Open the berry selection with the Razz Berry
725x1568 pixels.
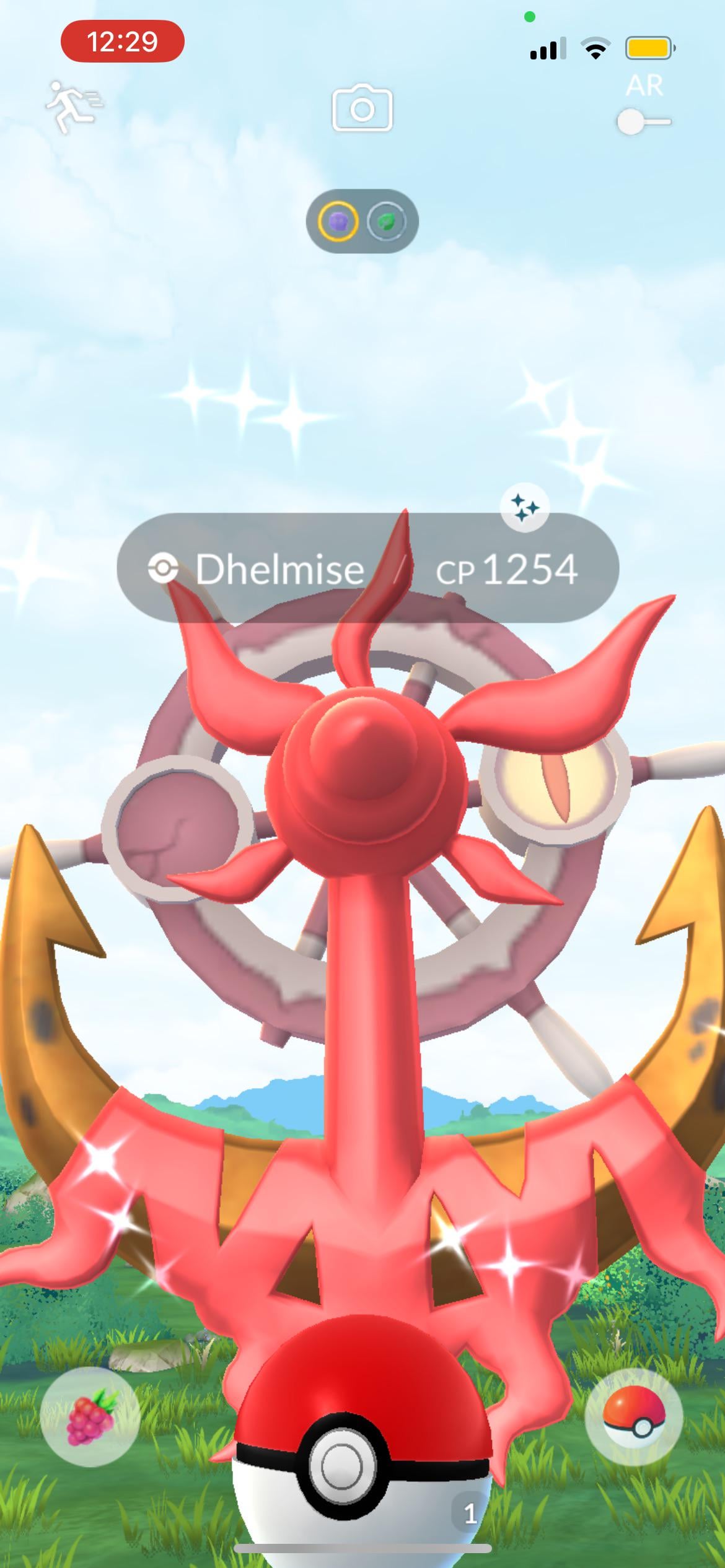click(90, 1416)
